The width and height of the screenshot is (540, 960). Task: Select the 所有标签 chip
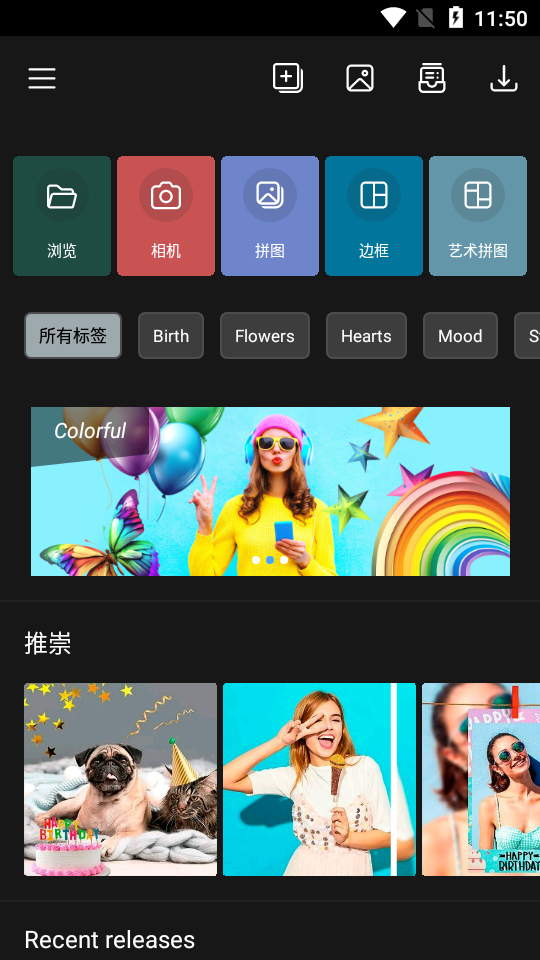click(x=73, y=336)
